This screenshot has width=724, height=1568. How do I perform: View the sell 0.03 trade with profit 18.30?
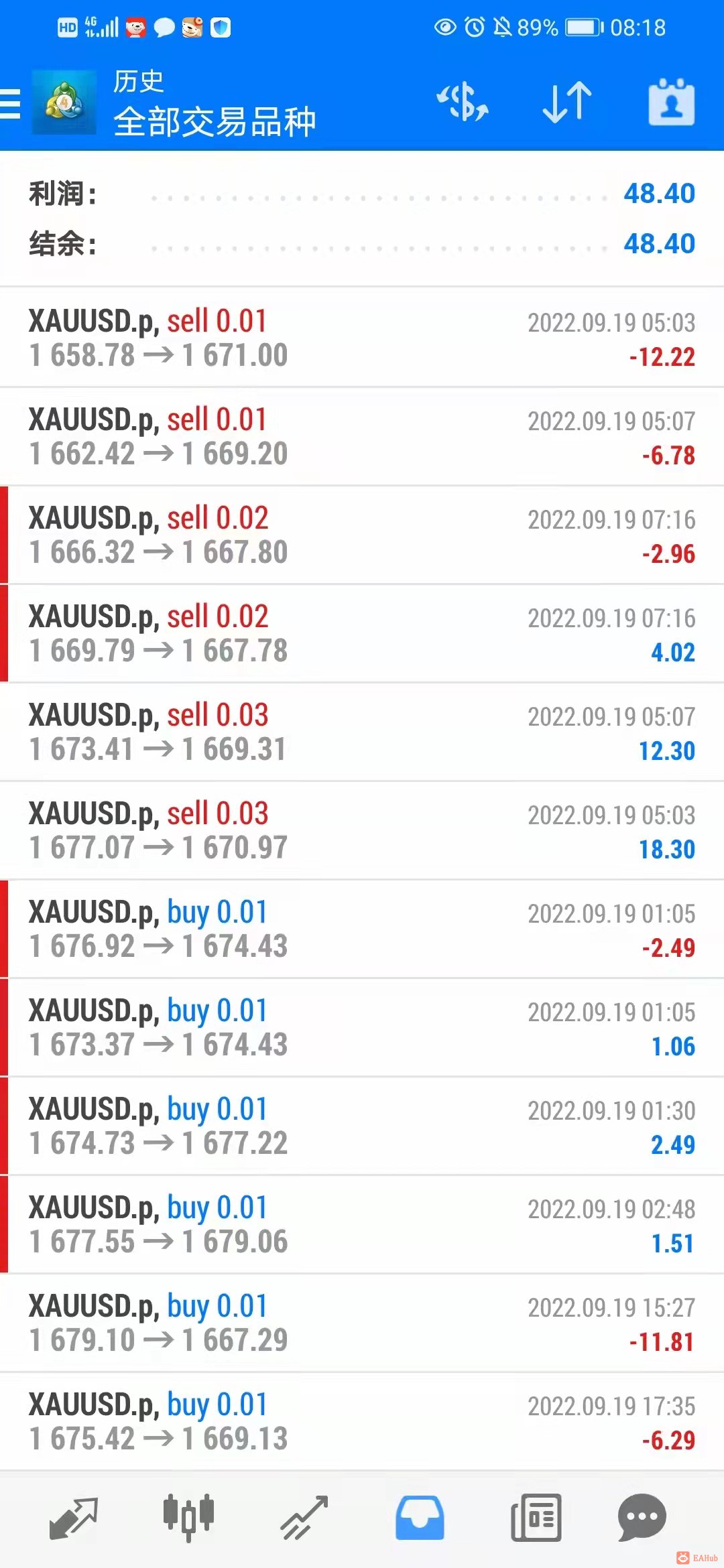click(x=362, y=830)
